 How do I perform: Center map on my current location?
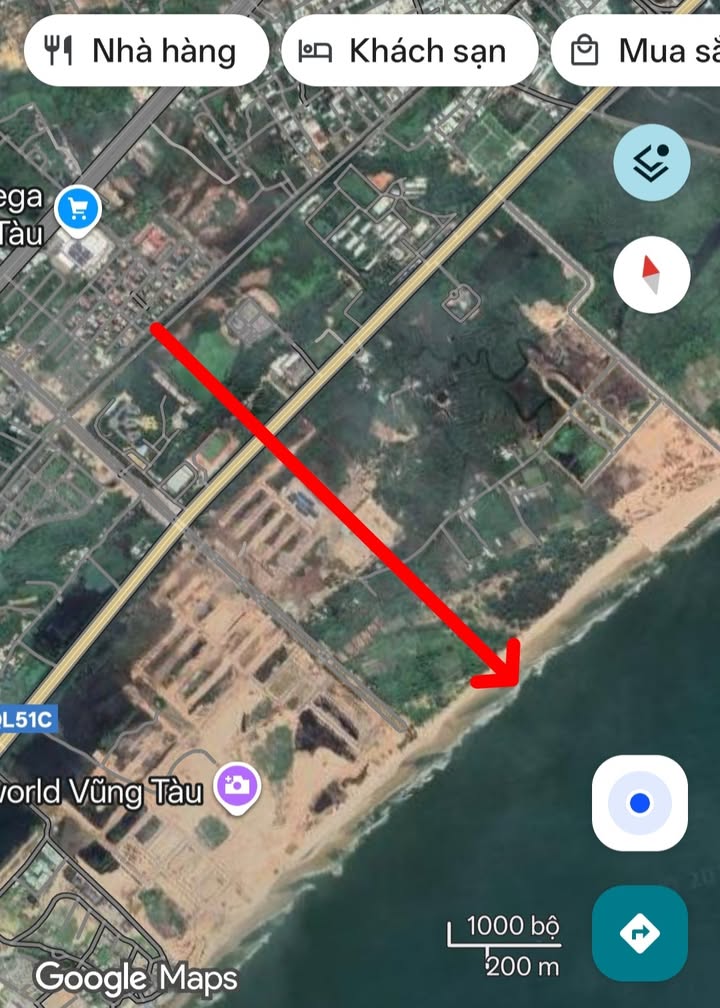coord(640,803)
